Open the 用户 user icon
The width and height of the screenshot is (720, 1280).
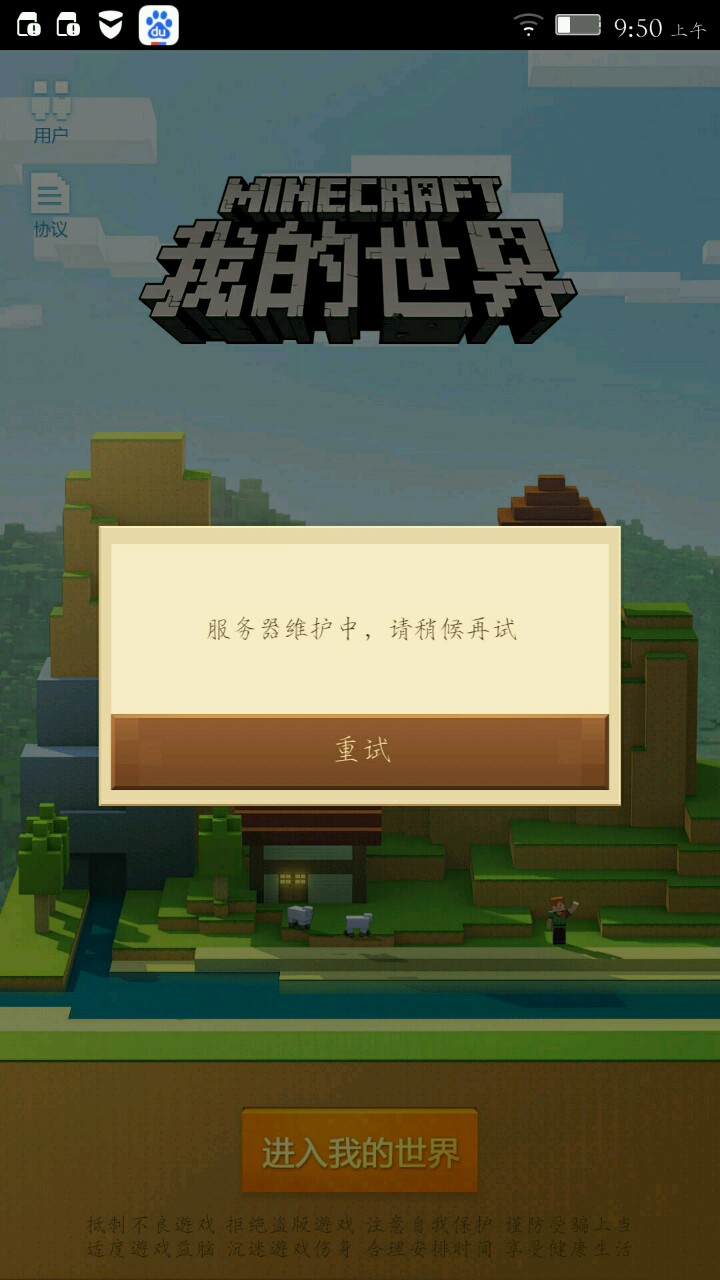[x=51, y=110]
